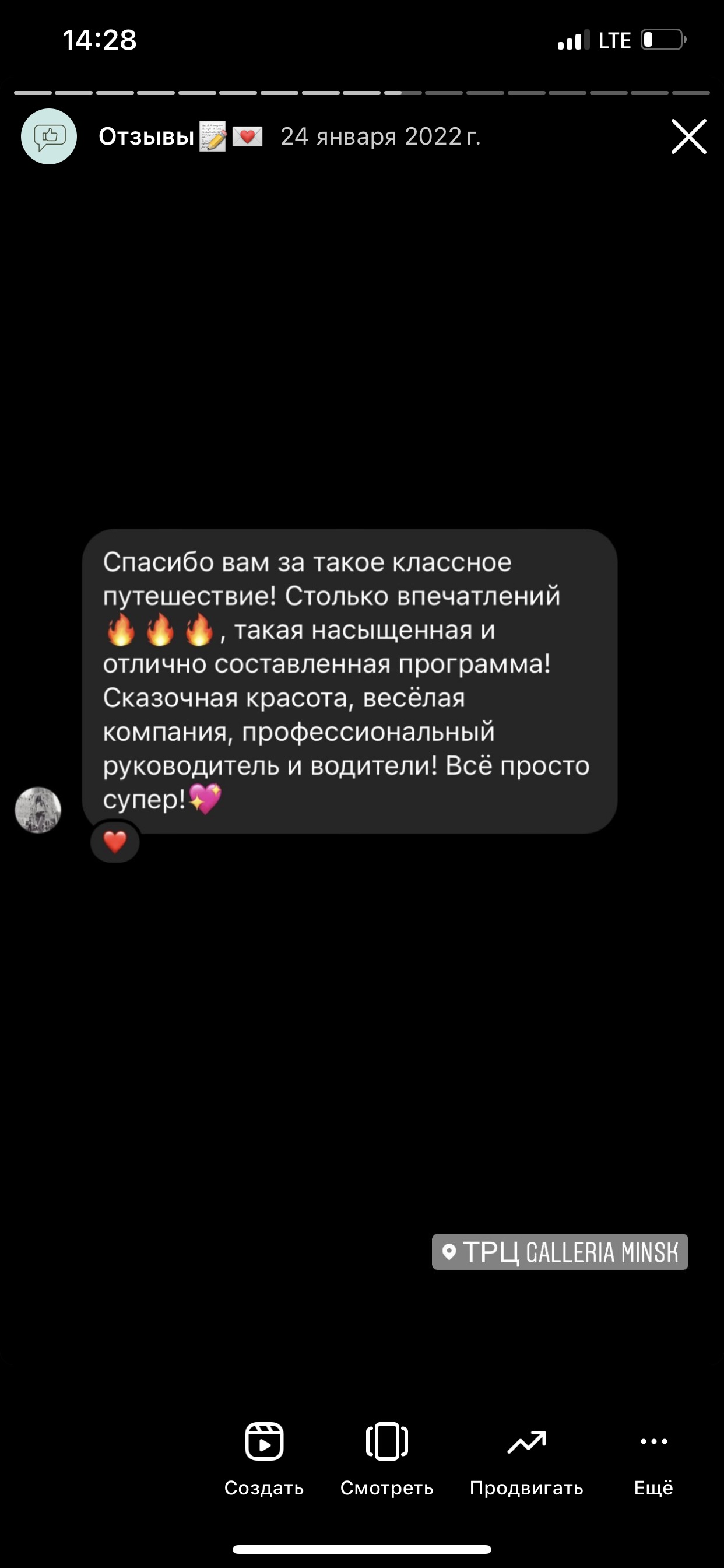
Task: Open the Отзывы highlight profile icon
Action: click(x=50, y=136)
